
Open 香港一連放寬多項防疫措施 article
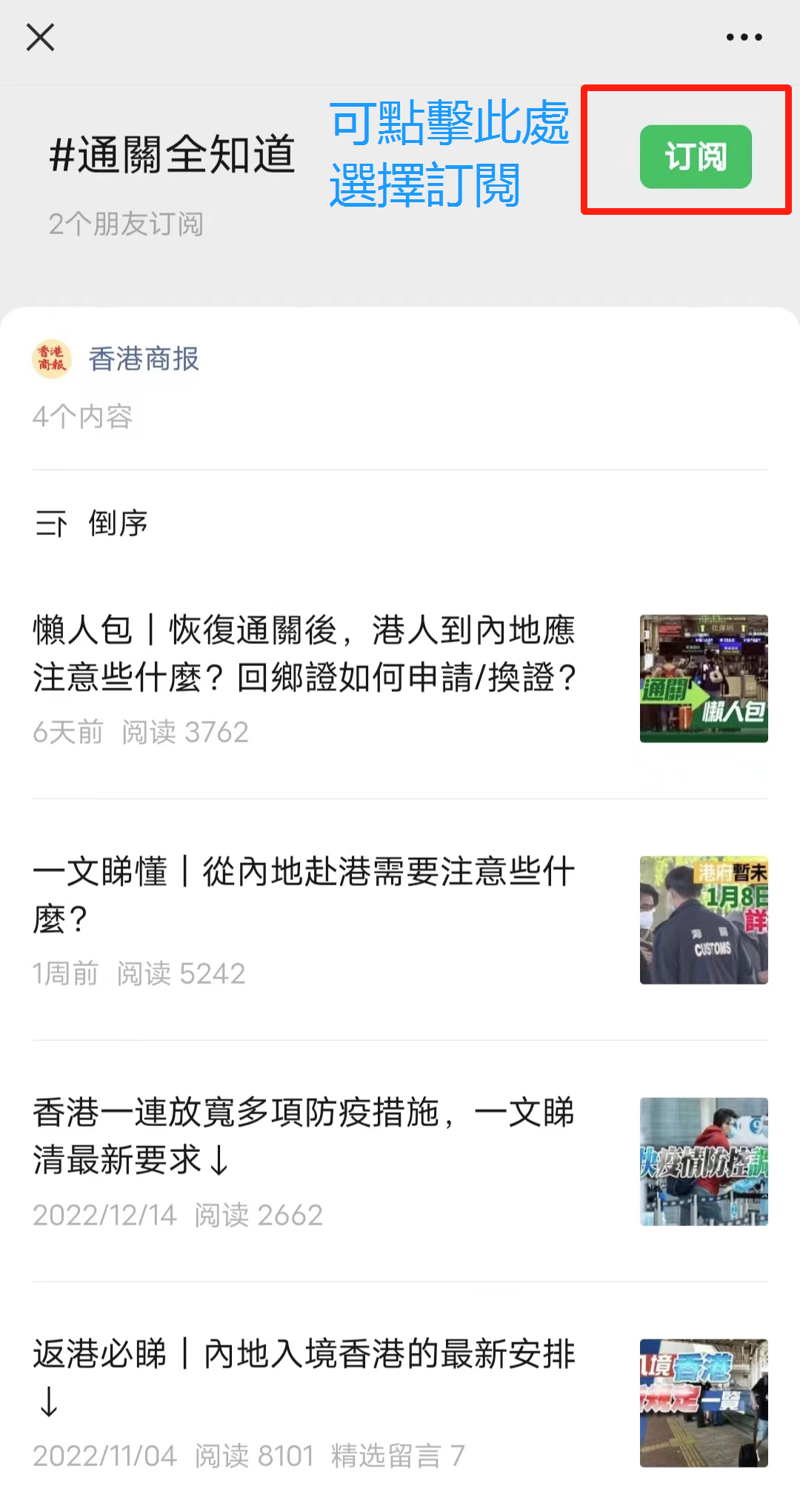(304, 1136)
